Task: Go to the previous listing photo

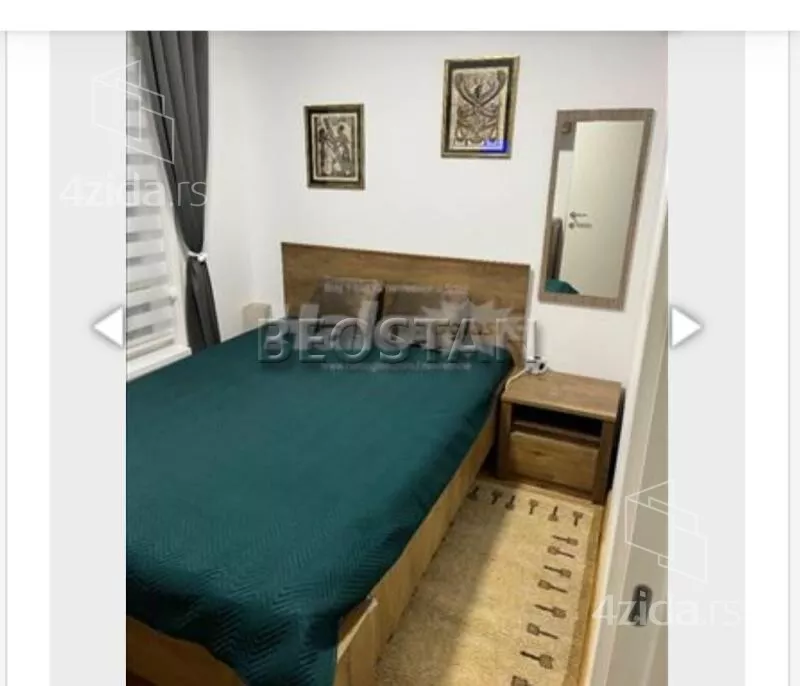Action: (x=108, y=327)
